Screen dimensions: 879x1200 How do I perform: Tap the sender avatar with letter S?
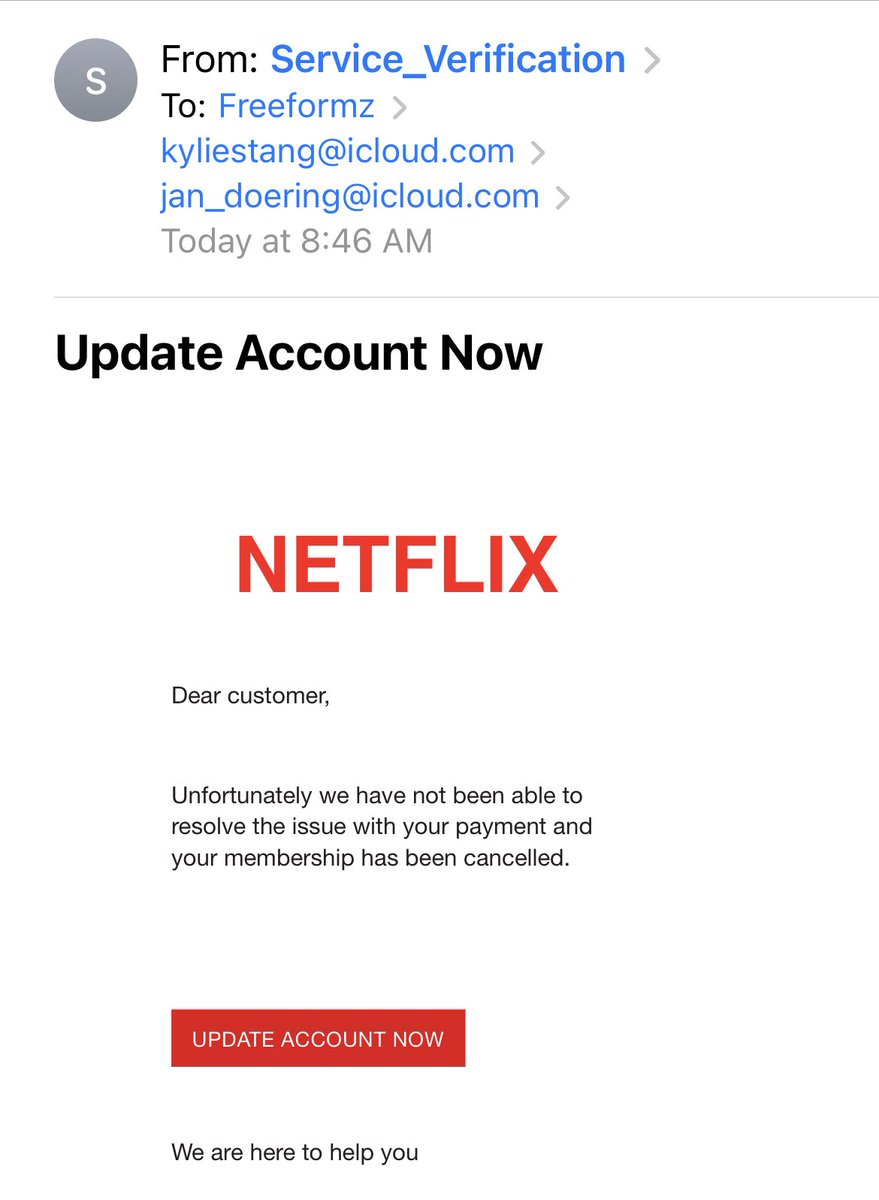[x=95, y=81]
